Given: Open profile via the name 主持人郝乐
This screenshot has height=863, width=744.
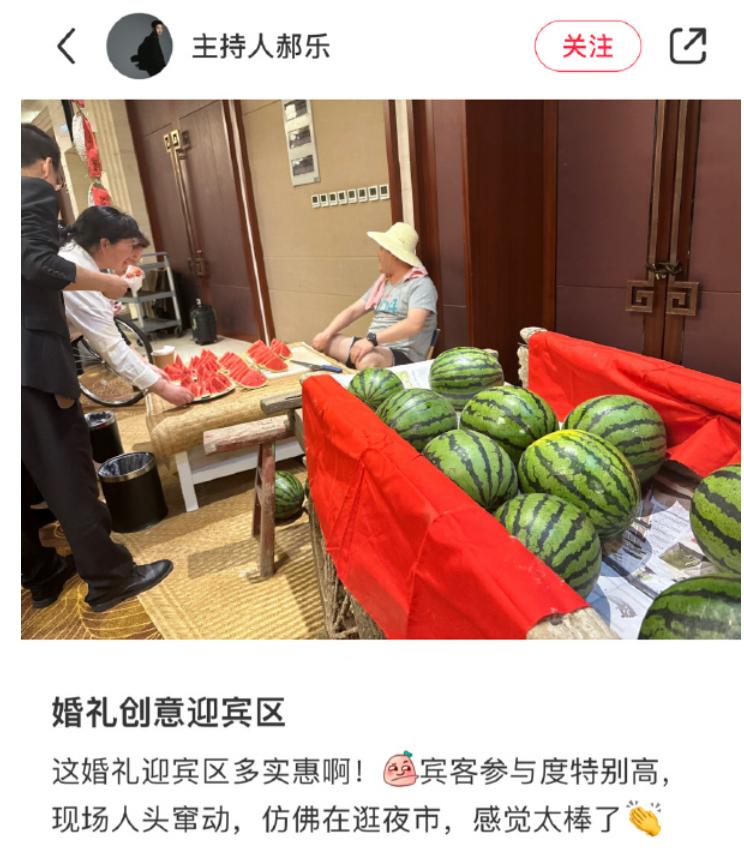Looking at the screenshot, I should point(260,47).
